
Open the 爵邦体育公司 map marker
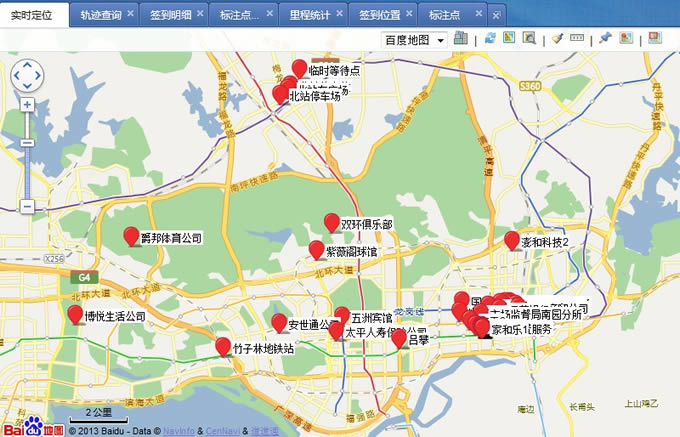(131, 236)
